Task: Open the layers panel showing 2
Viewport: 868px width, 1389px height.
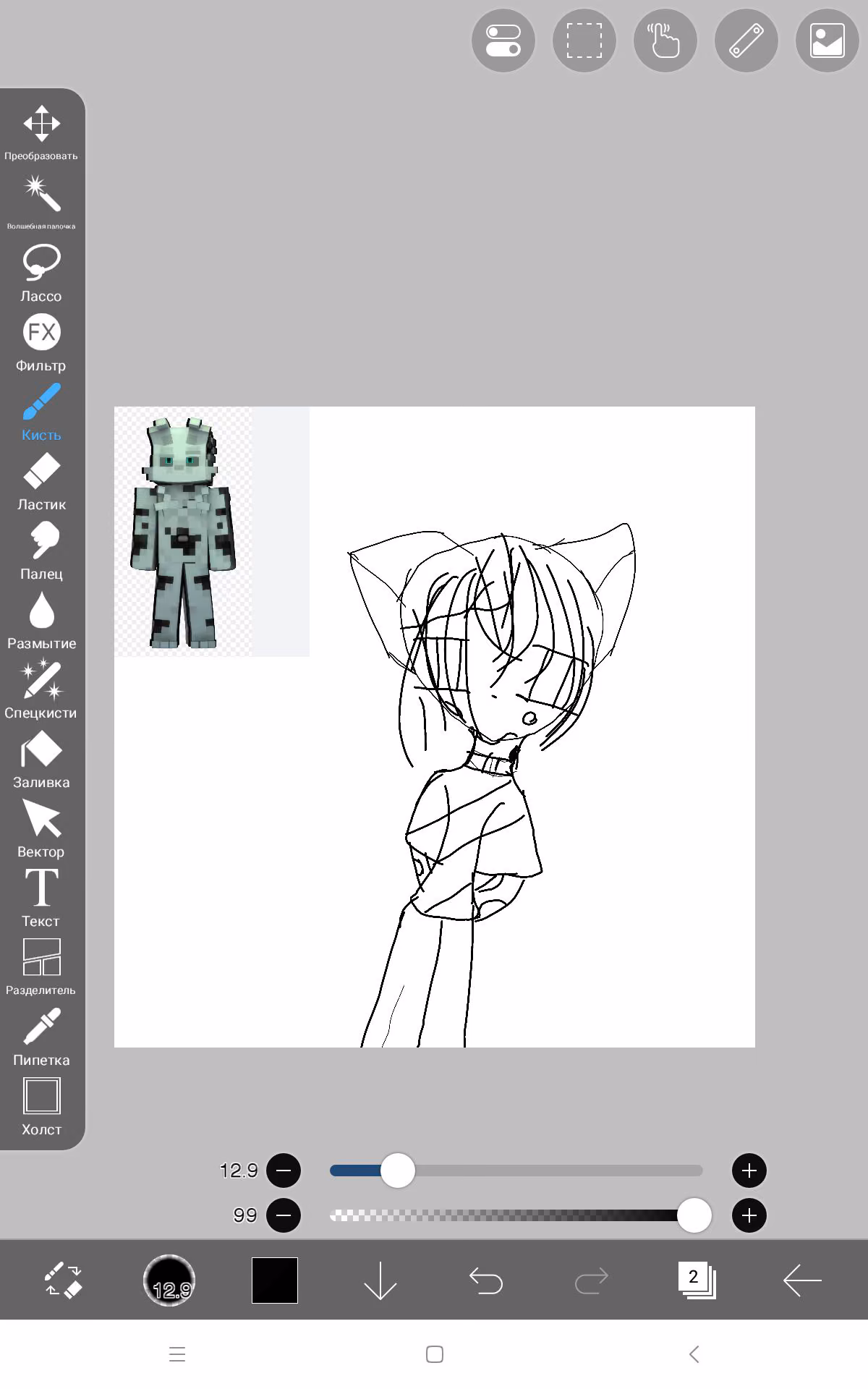Action: (x=697, y=1280)
